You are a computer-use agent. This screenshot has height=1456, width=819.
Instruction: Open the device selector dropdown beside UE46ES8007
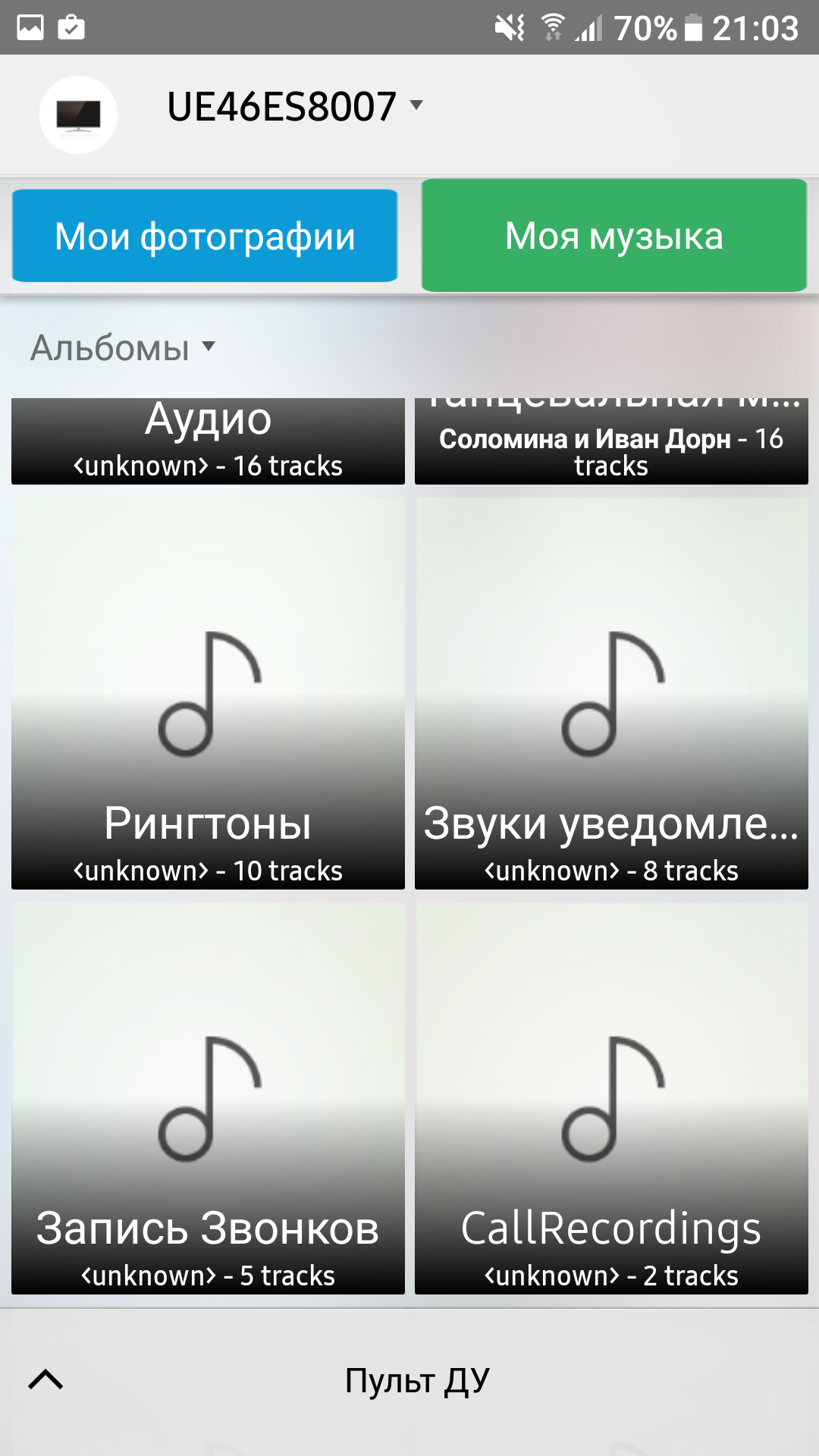pyautogui.click(x=416, y=108)
